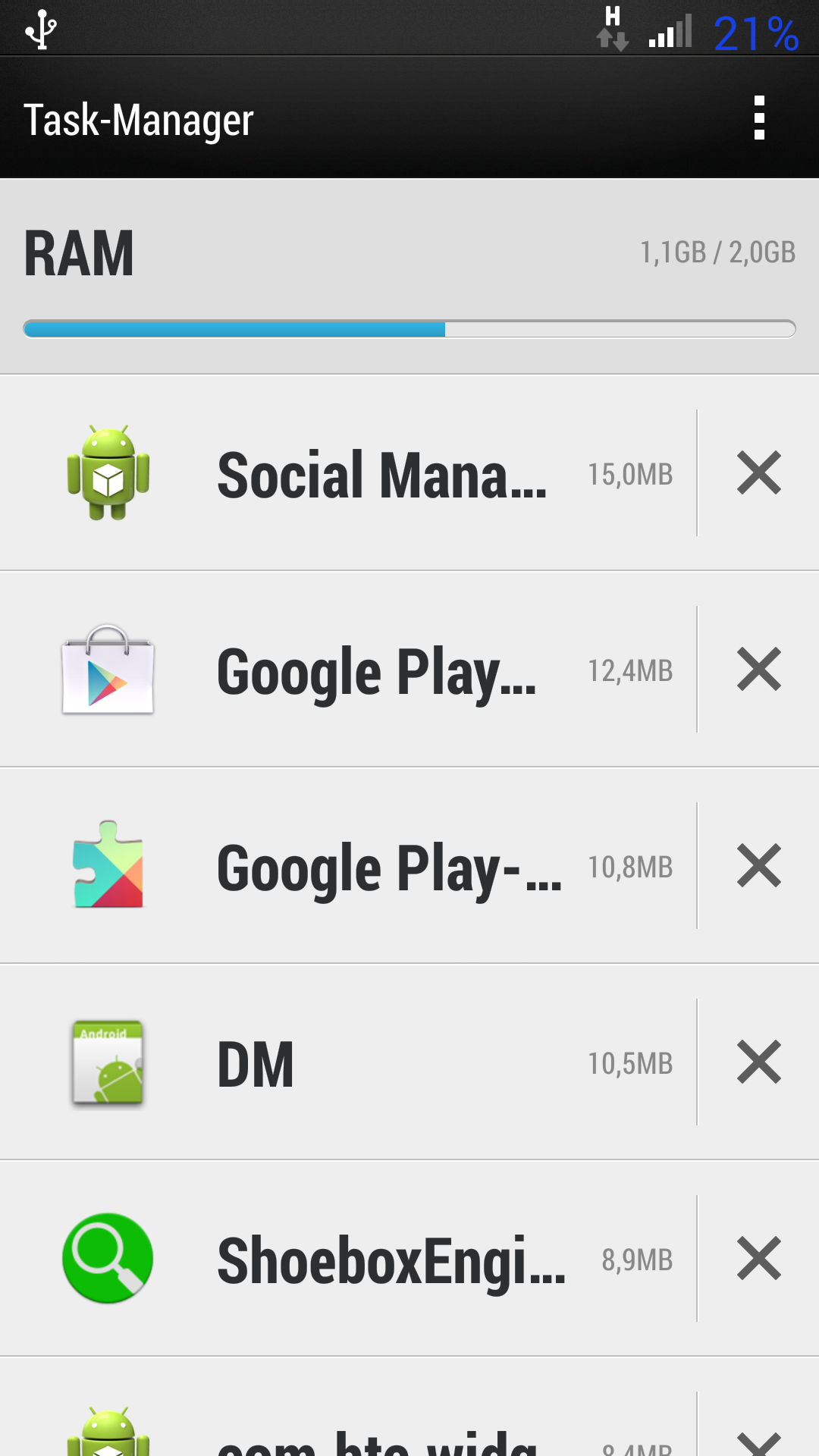Tap the DM list row
This screenshot has height=1456, width=819.
click(x=348, y=1062)
